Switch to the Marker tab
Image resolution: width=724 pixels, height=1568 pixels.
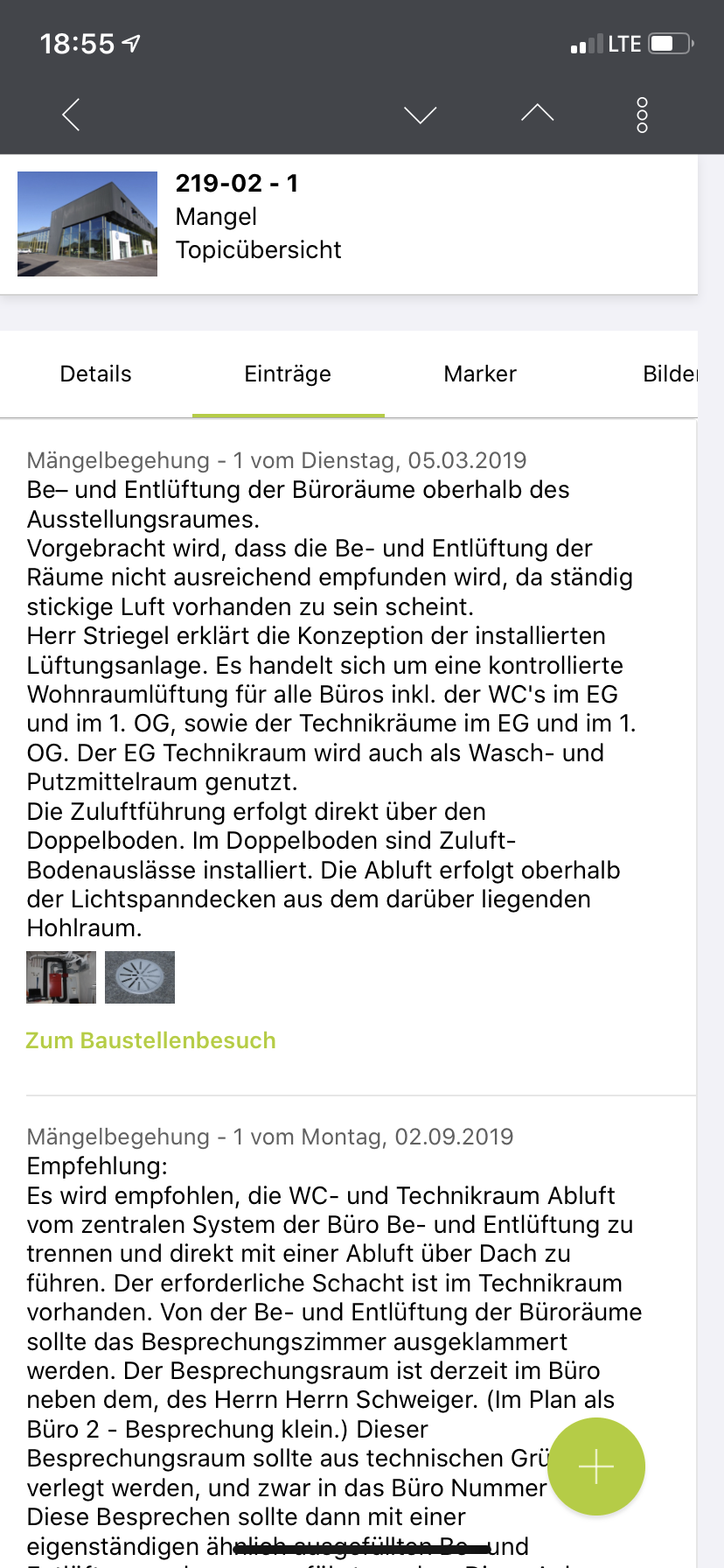(x=480, y=374)
